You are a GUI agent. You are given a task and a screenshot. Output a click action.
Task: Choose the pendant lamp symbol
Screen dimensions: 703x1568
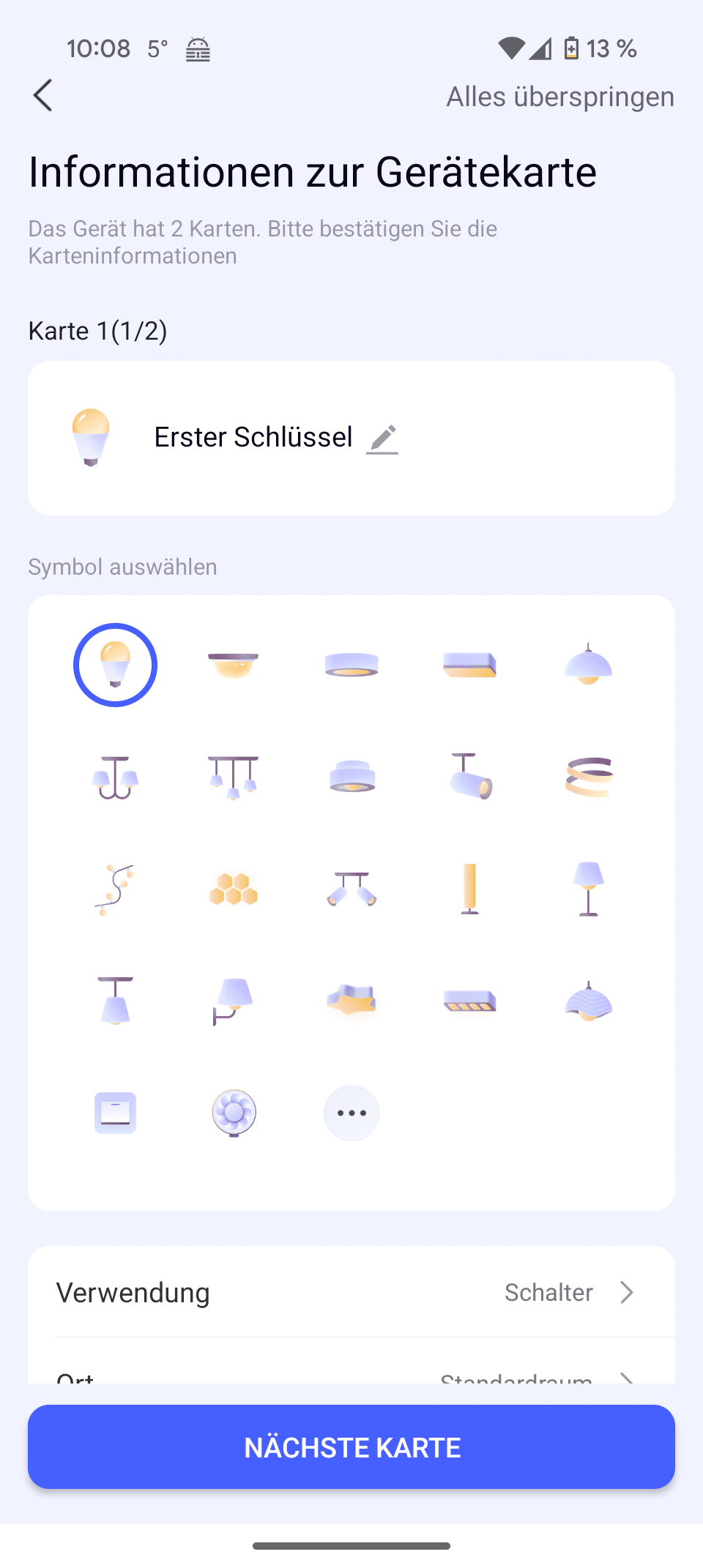[x=588, y=665]
